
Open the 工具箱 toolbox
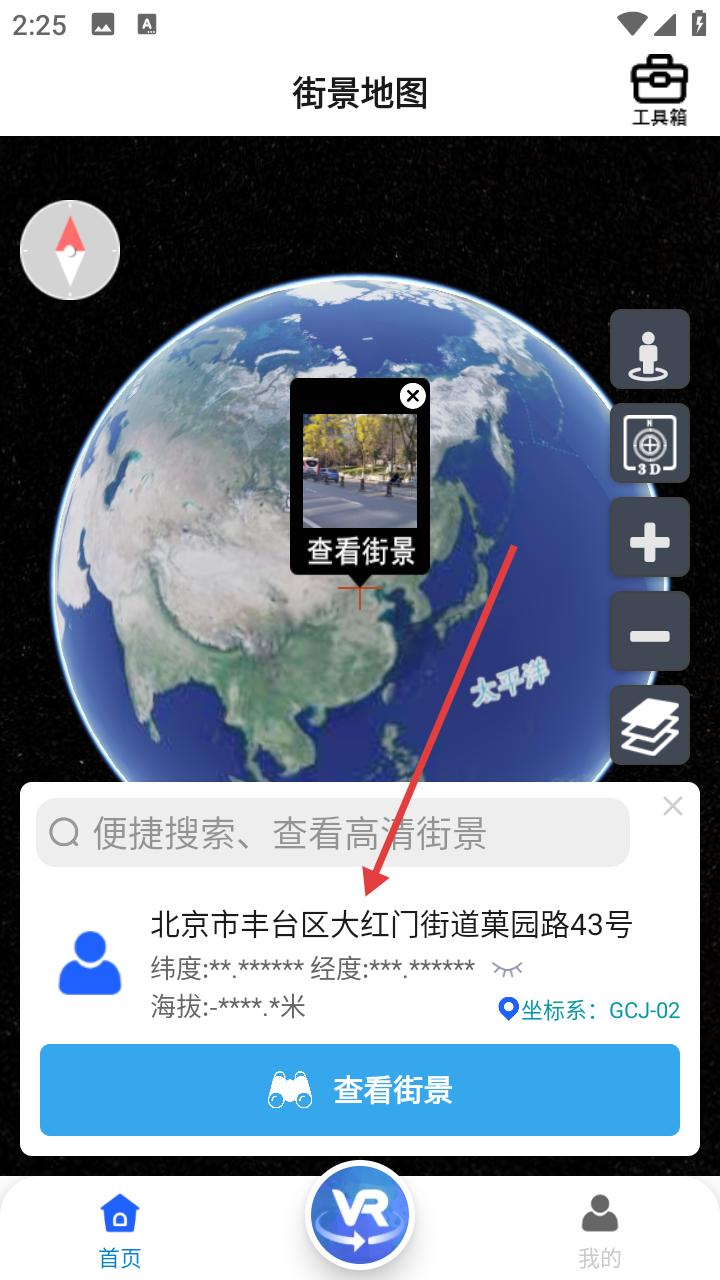pyautogui.click(x=659, y=90)
